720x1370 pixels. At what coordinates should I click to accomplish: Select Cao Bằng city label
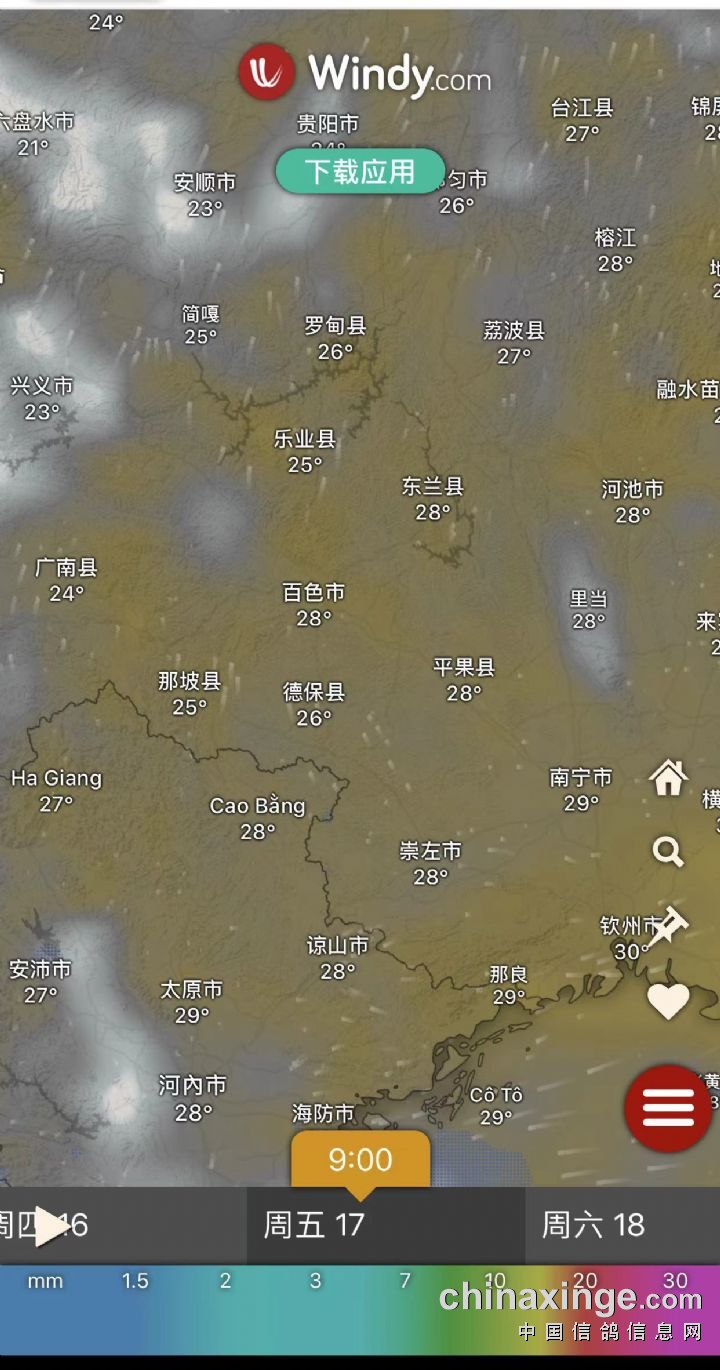point(257,806)
